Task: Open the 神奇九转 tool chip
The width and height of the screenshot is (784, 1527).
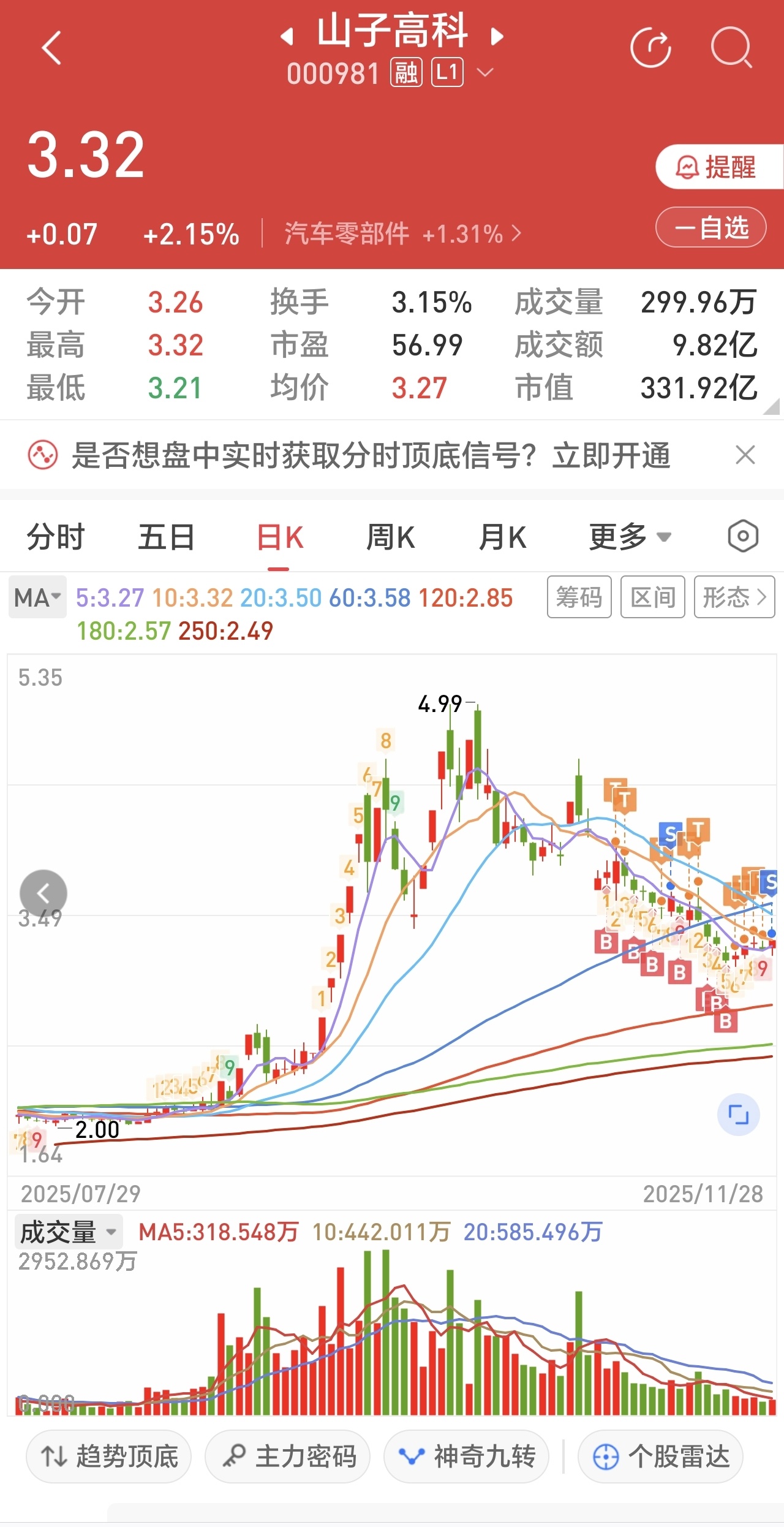Action: coord(466,1457)
